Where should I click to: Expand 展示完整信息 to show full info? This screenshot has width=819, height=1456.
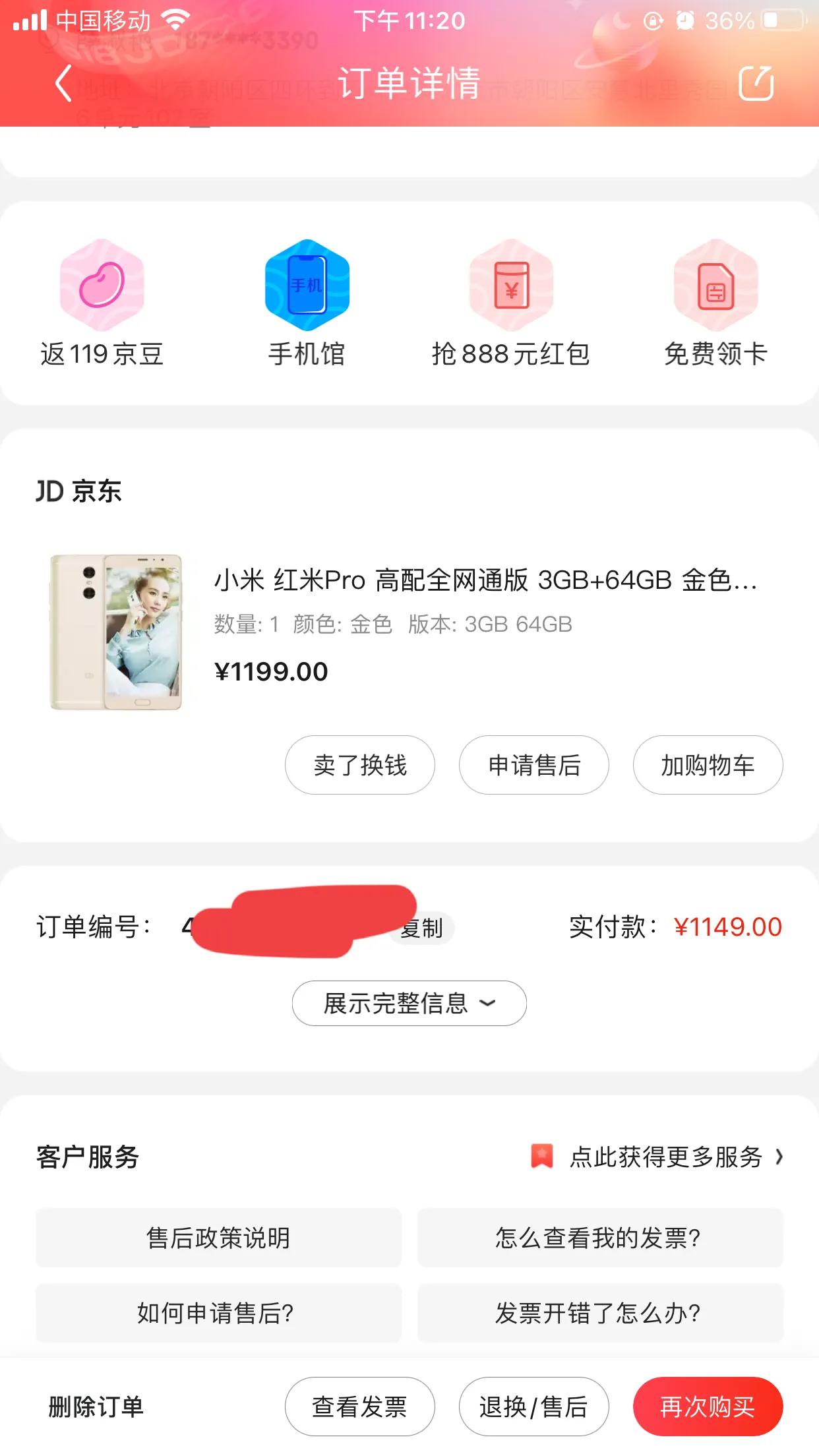pos(408,1003)
